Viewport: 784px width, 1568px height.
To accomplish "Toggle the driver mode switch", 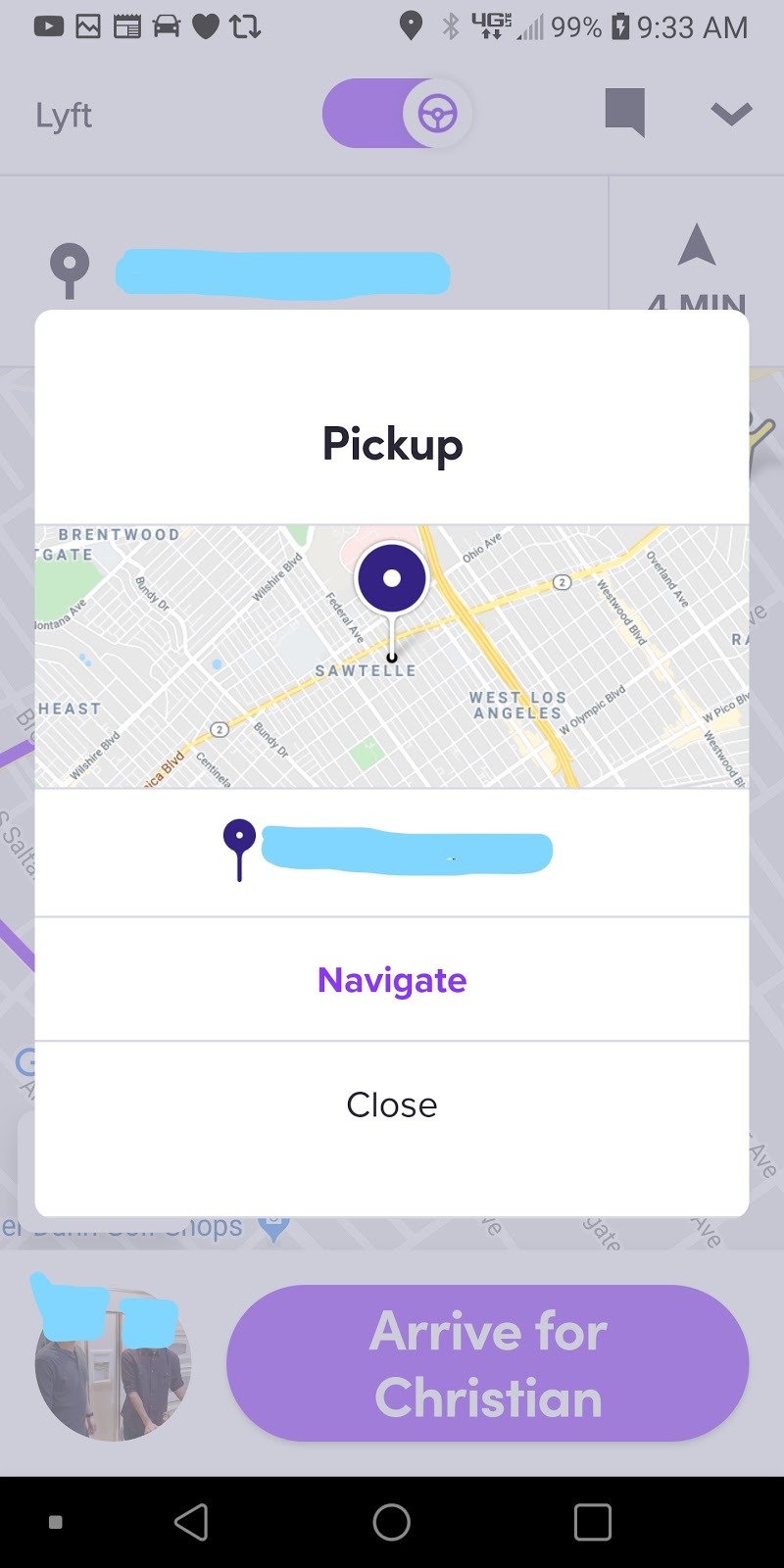I will [x=396, y=114].
